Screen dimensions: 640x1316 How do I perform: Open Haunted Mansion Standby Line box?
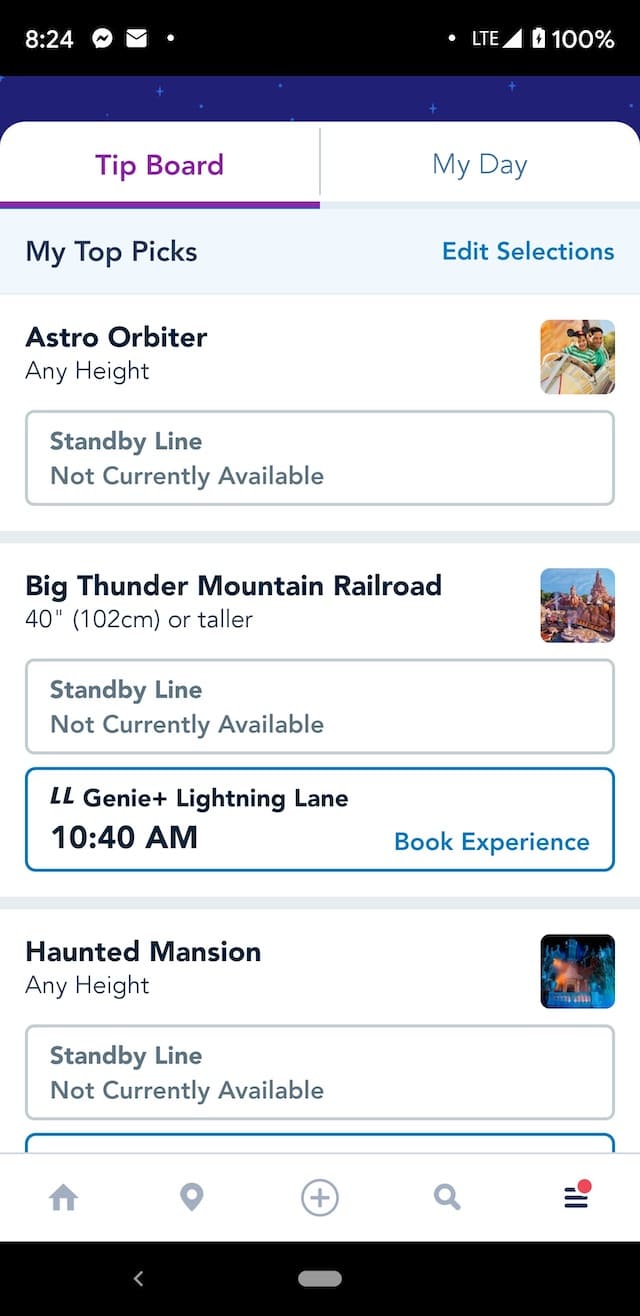click(319, 1072)
